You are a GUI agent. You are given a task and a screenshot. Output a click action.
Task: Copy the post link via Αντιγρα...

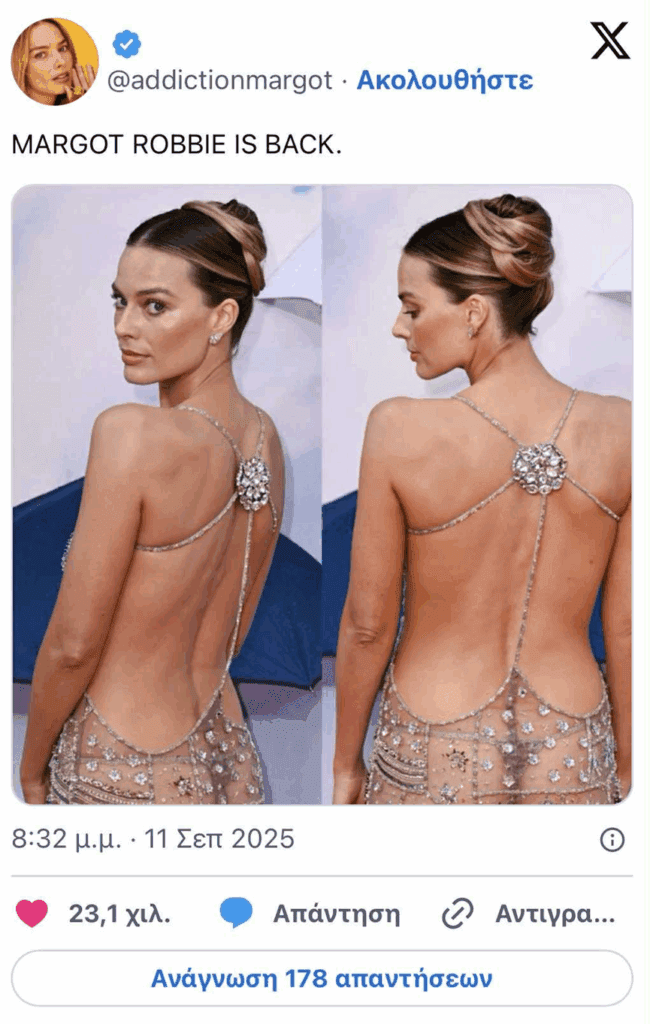coord(528,913)
